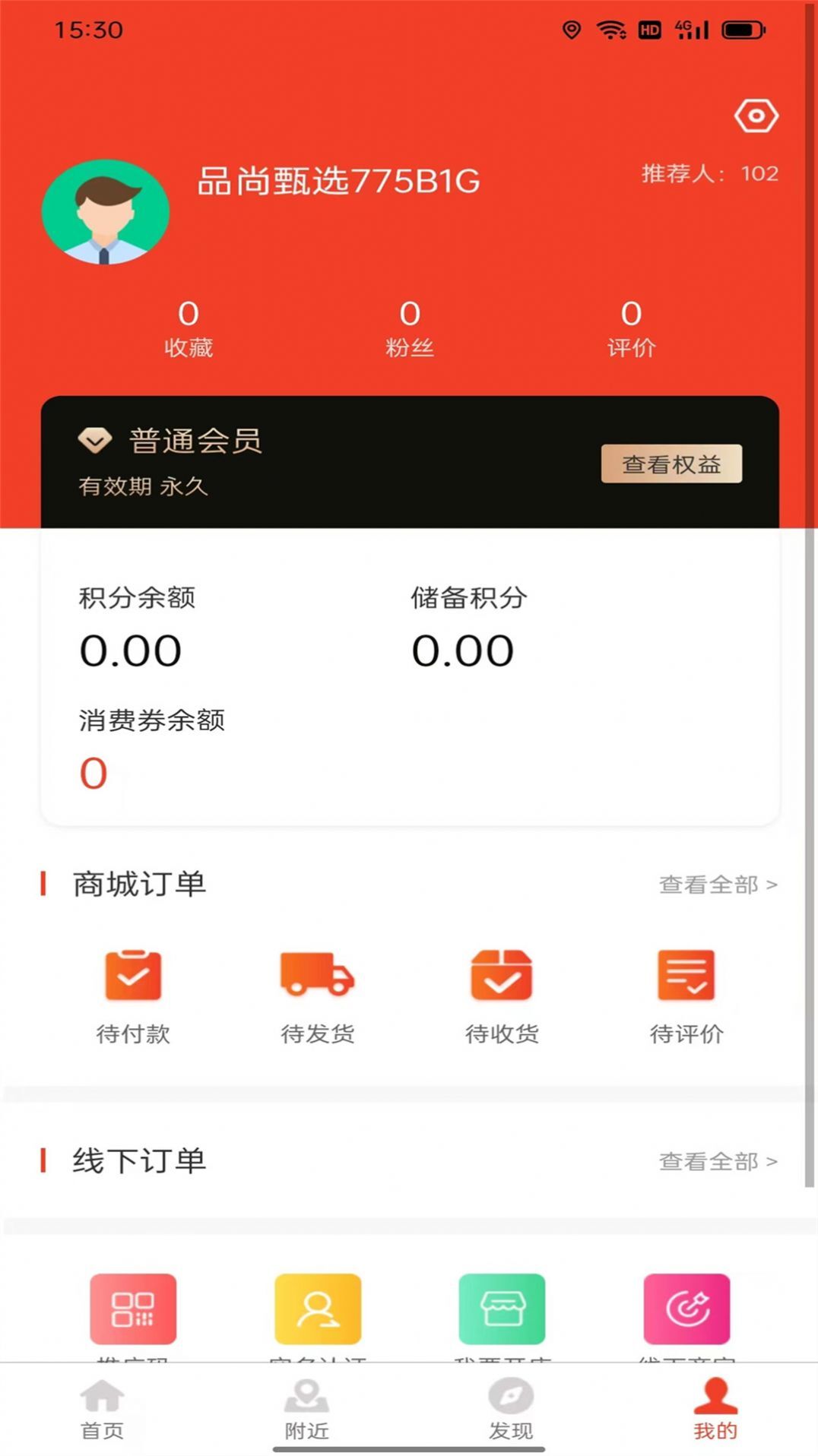The image size is (818, 1456).
Task: Tap 查看权益 to view member benefits
Action: (671, 464)
